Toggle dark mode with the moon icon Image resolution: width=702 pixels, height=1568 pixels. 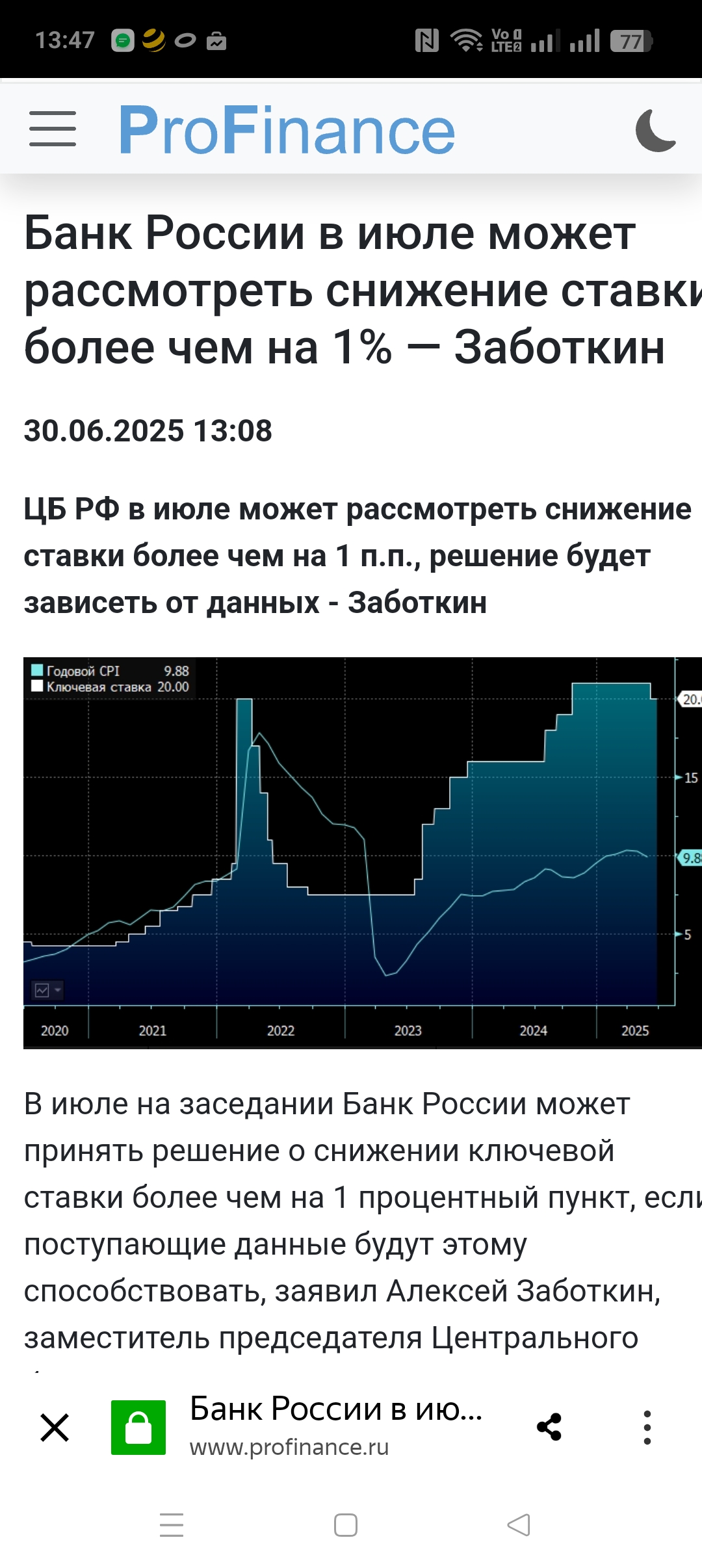655,131
